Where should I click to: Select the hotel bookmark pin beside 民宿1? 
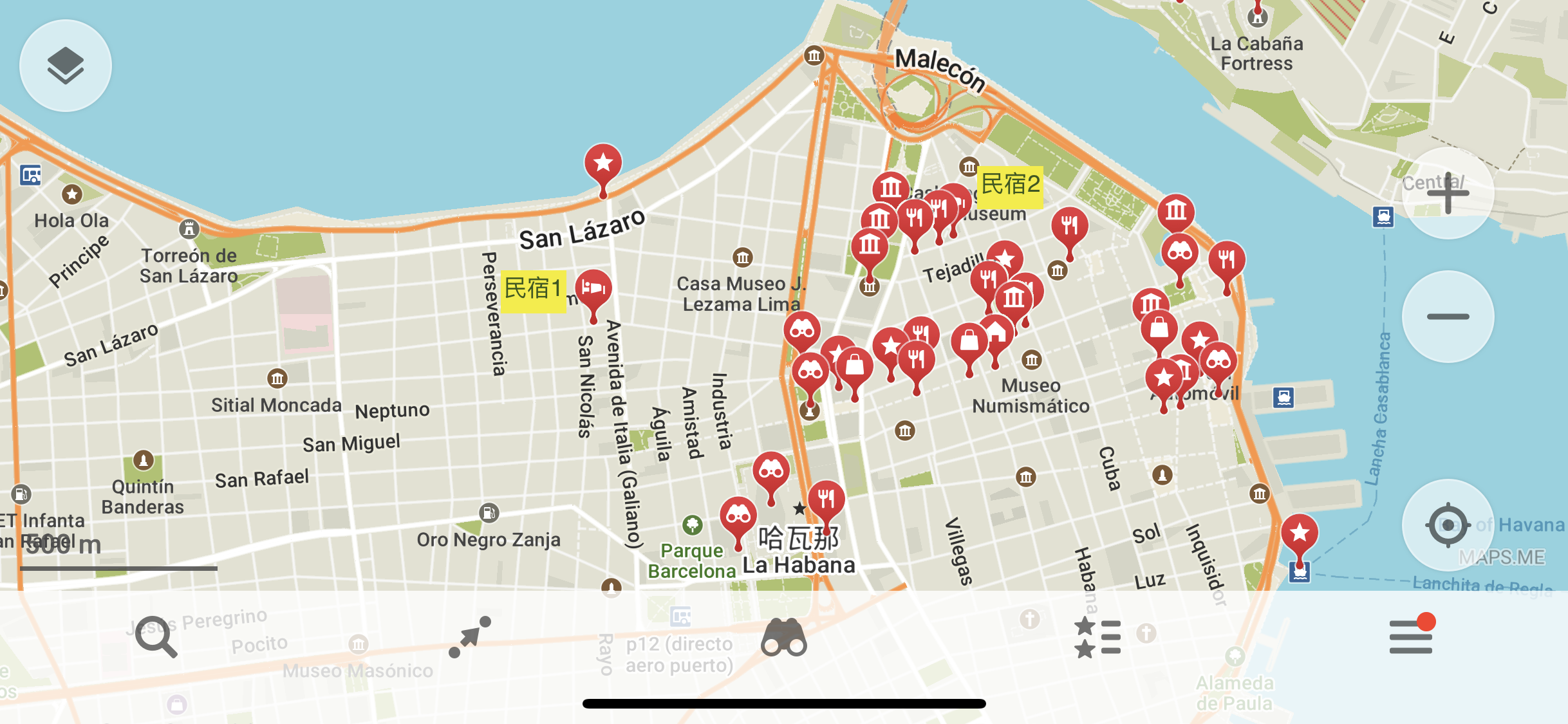coord(593,288)
